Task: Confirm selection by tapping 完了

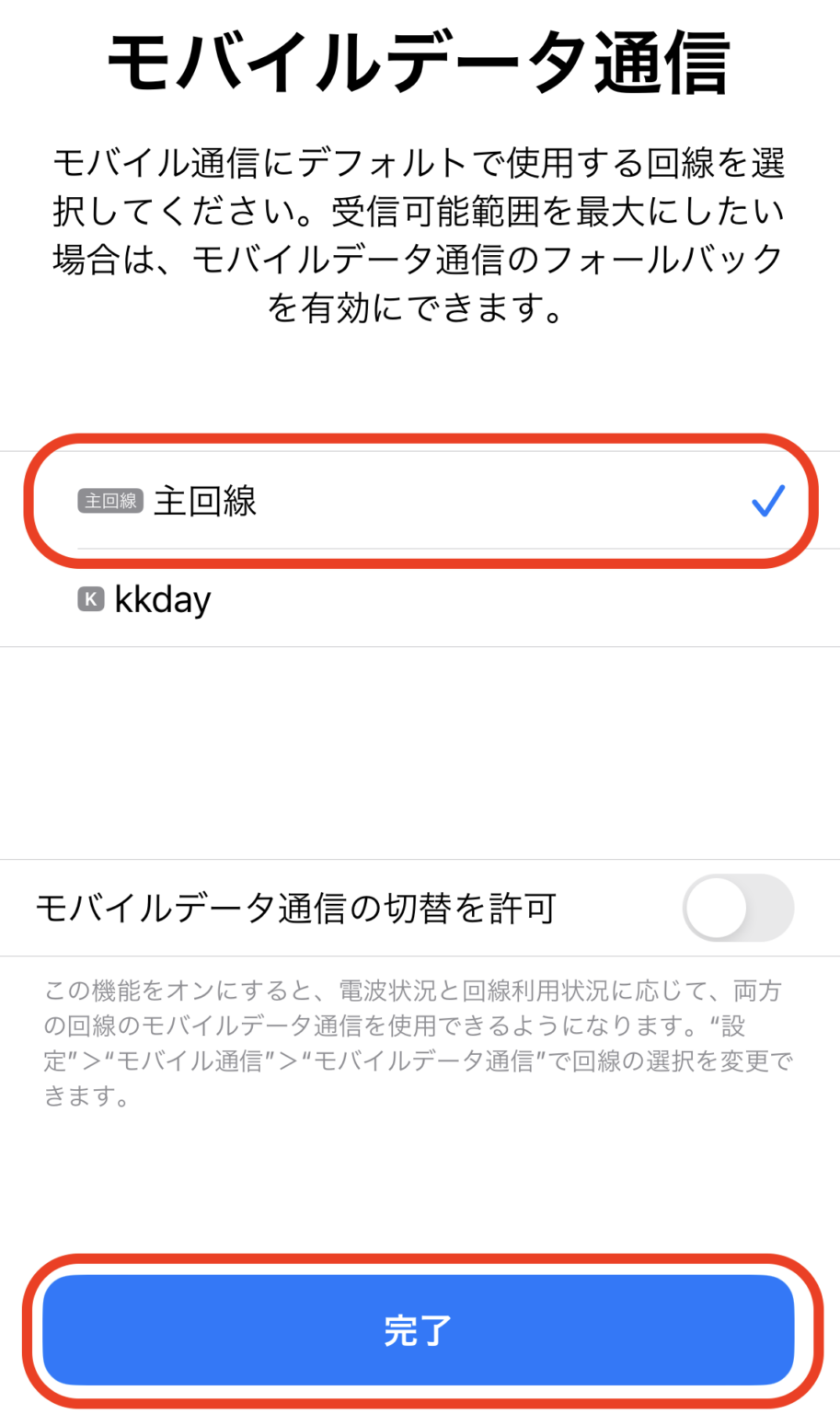Action: pos(420,1331)
